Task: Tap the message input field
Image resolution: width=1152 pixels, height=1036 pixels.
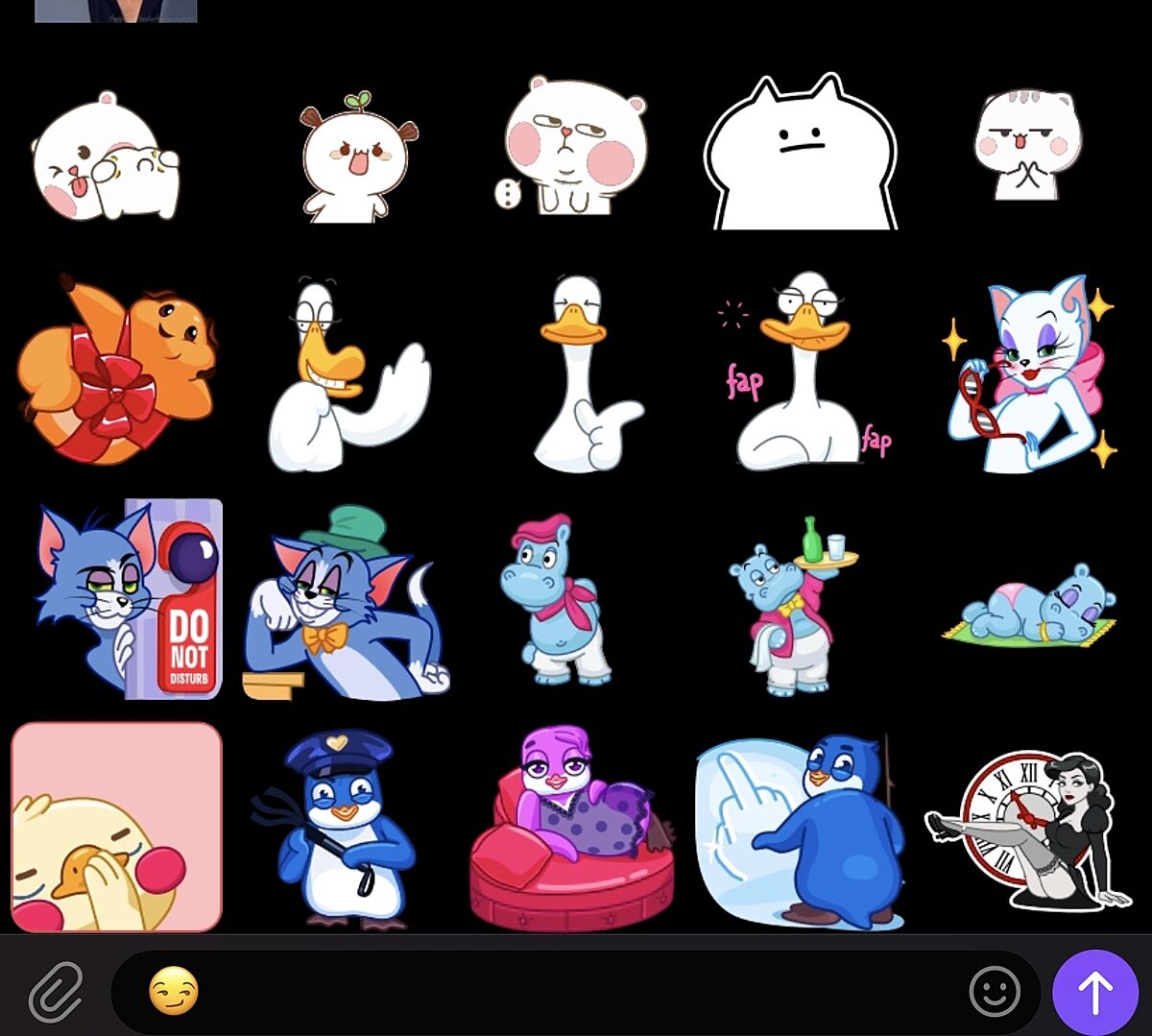Action: pos(576,992)
